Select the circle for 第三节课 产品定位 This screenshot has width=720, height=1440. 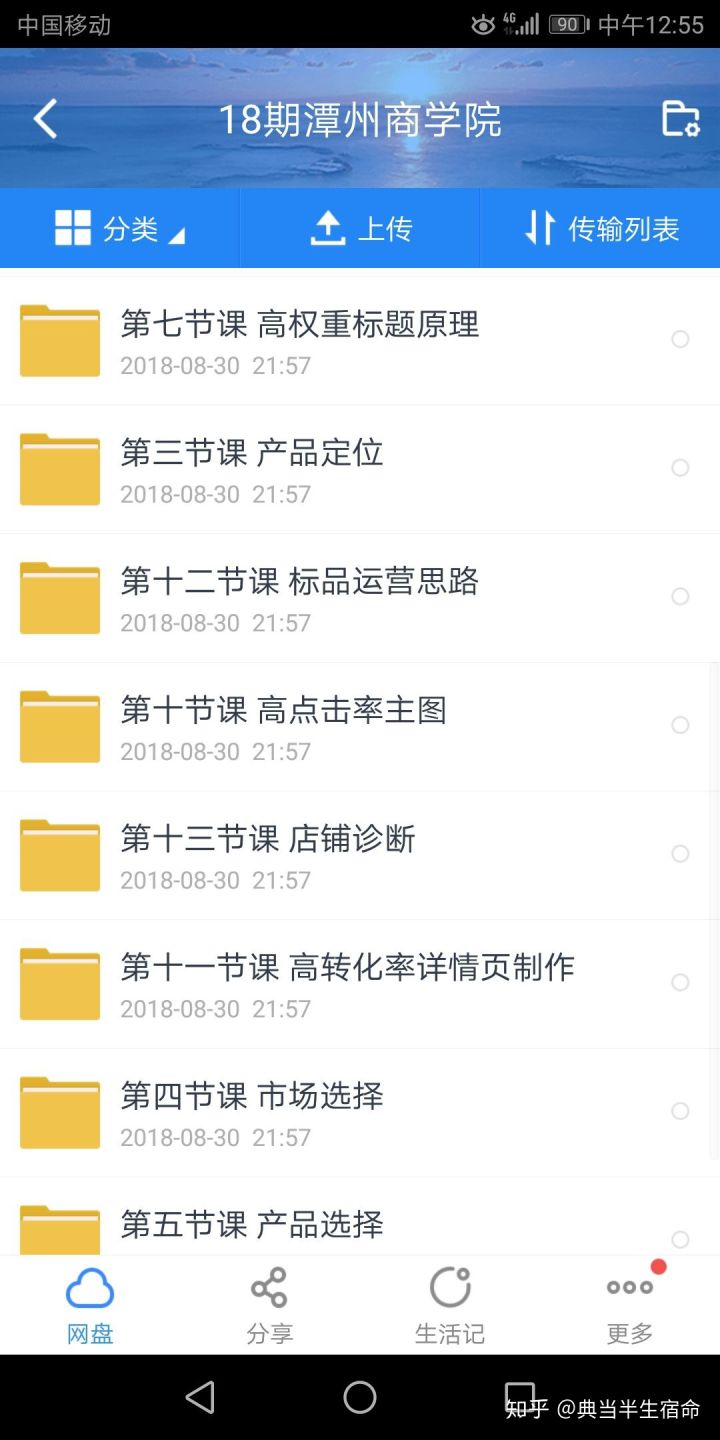pos(680,468)
